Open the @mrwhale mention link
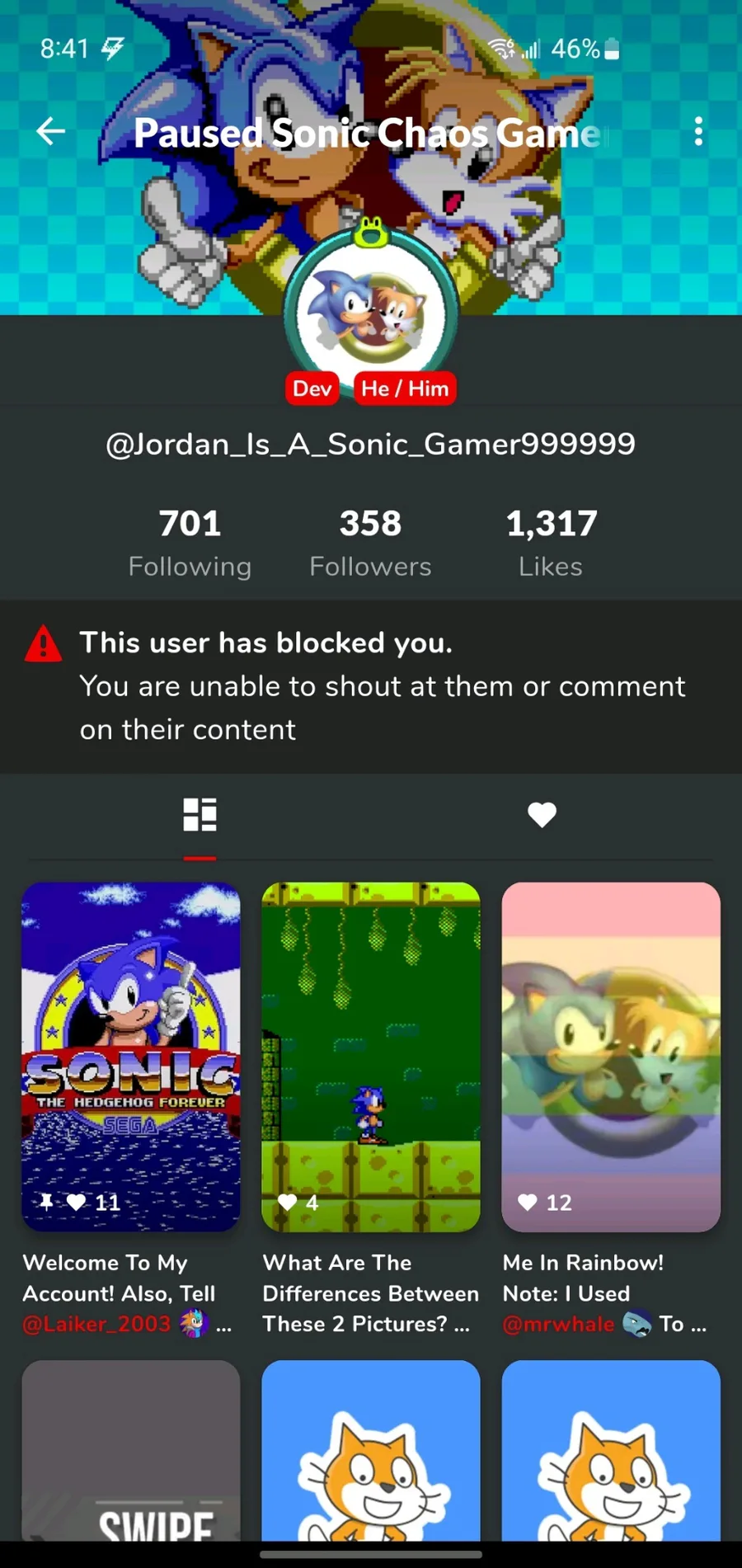This screenshot has width=742, height=1568. click(x=559, y=1324)
